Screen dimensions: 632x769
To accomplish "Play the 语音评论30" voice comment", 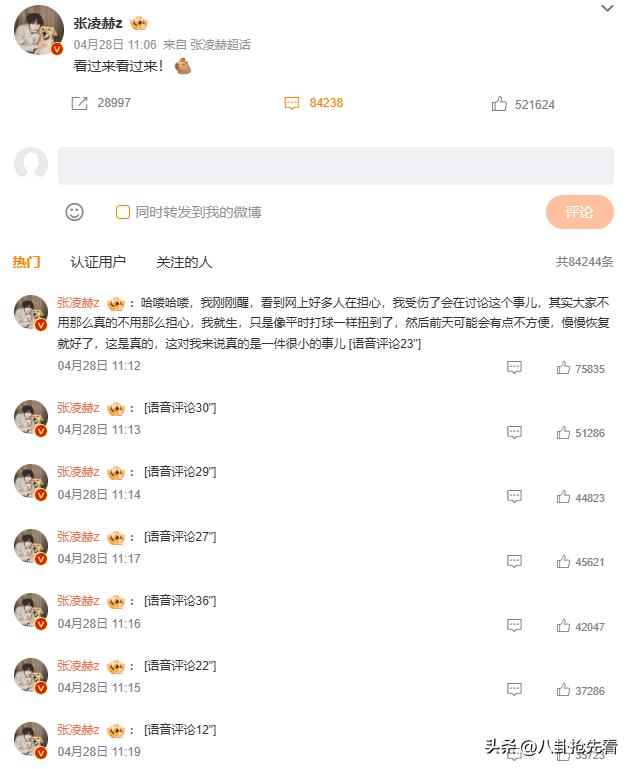I will [x=180, y=407].
